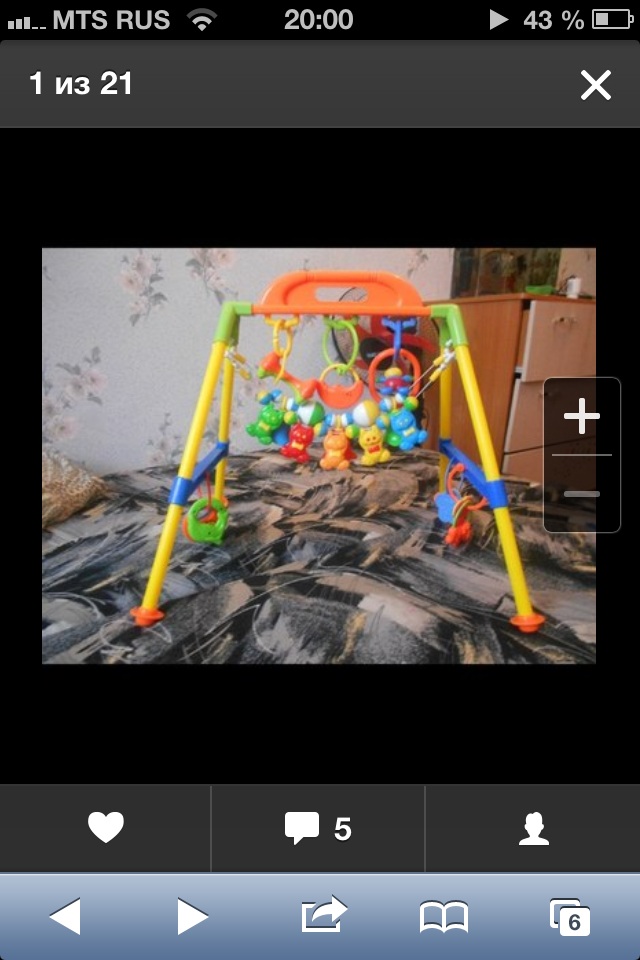Zoom out with the minus button
This screenshot has height=960, width=640.
click(582, 494)
